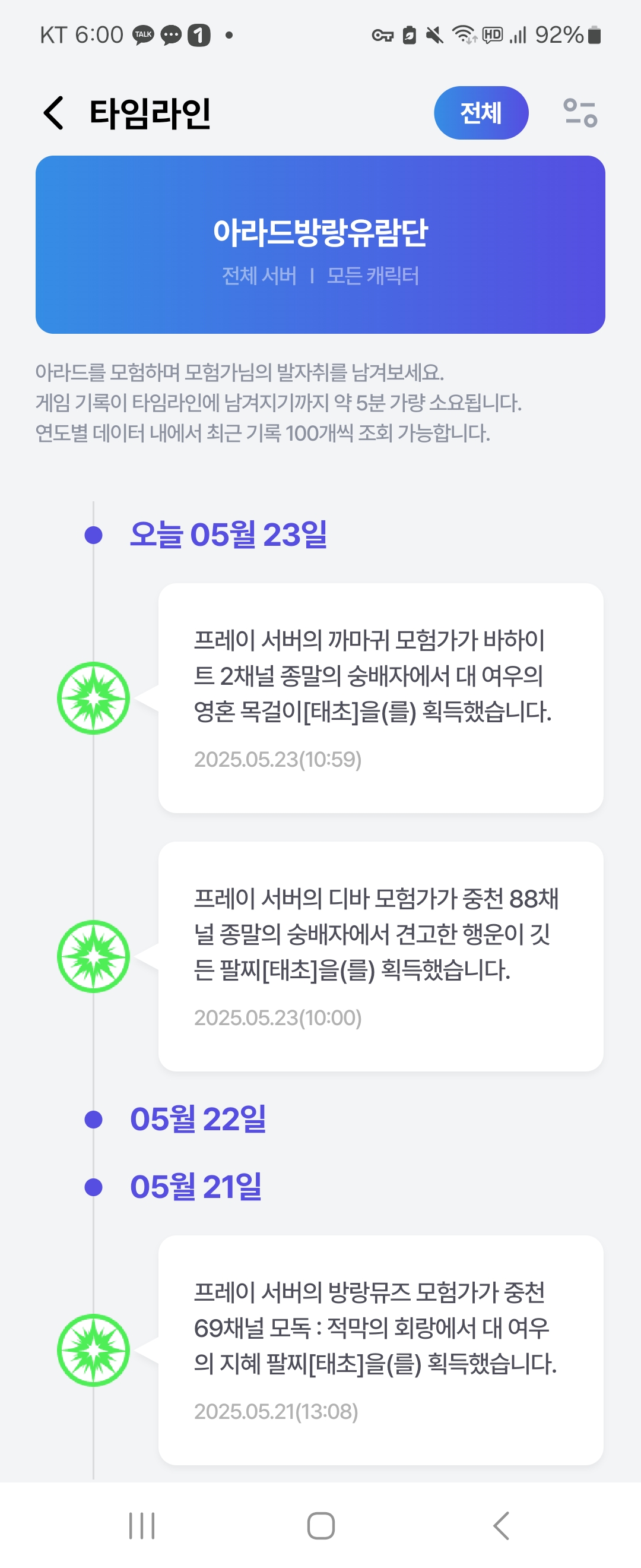Collapse the 05월 21일 date section
The height and width of the screenshot is (1568, 641).
196,1186
